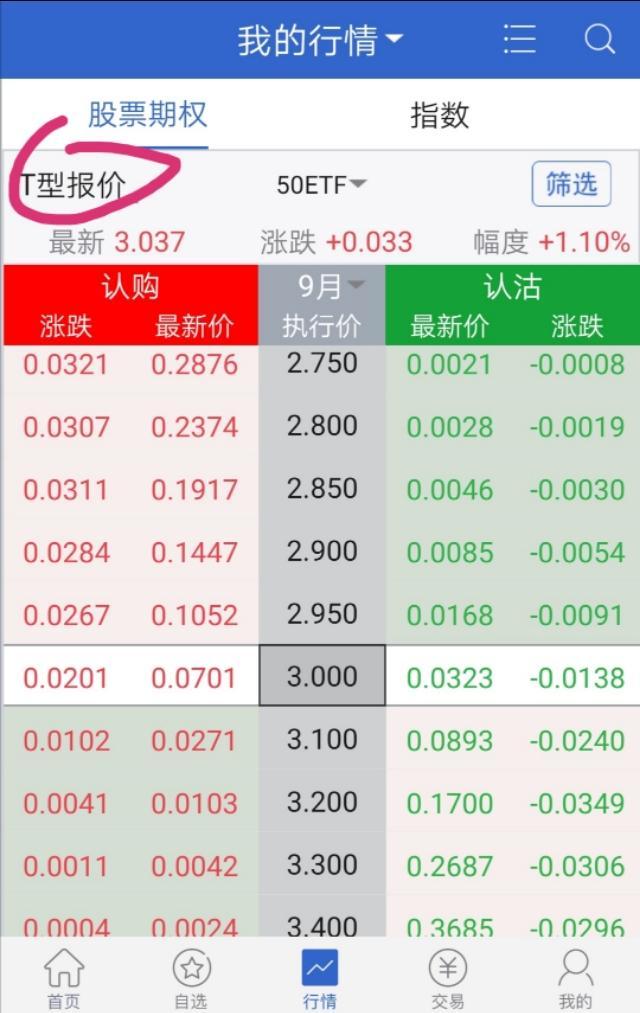Image resolution: width=640 pixels, height=1013 pixels.
Task: Open the 2.900 strike price row
Action: (321, 552)
